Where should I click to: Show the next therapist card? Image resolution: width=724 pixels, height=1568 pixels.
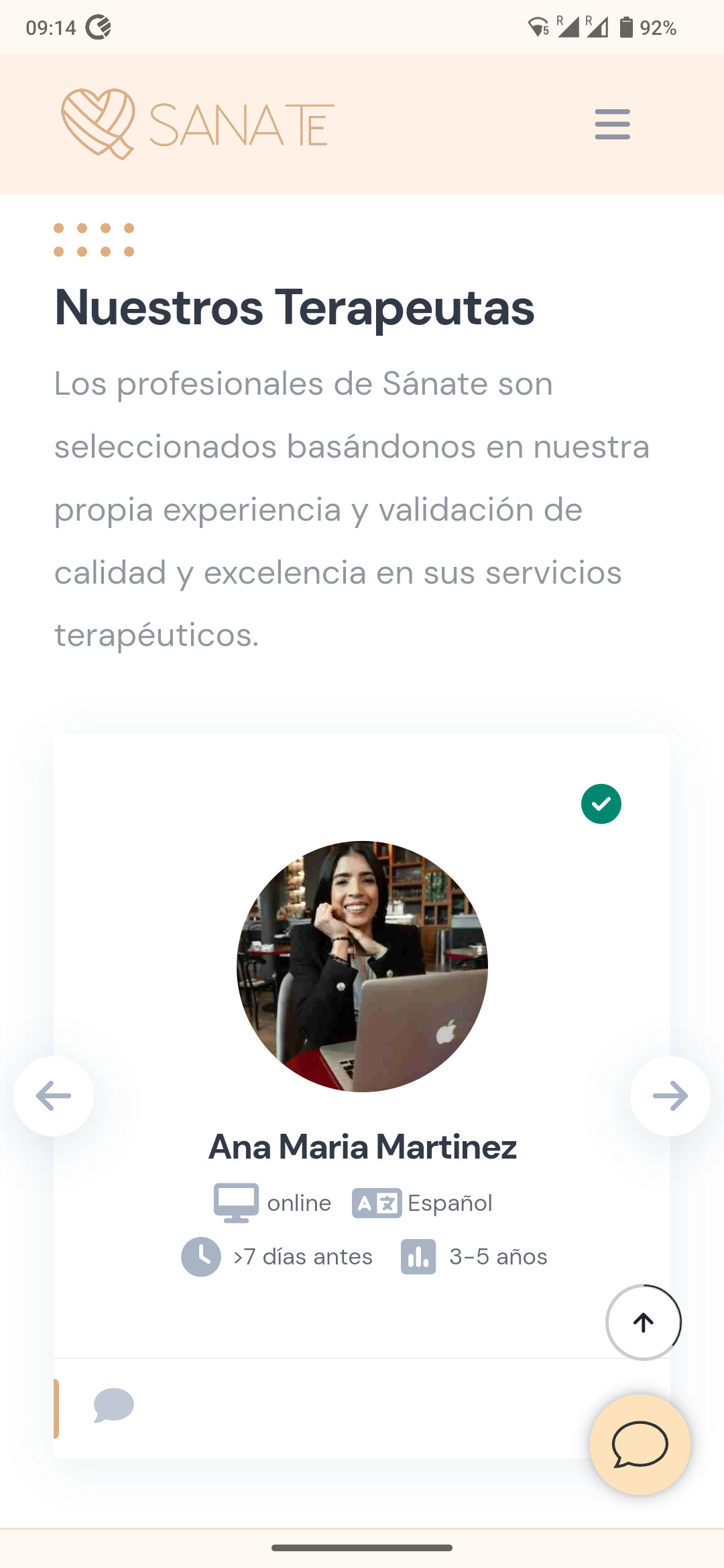tap(670, 1096)
